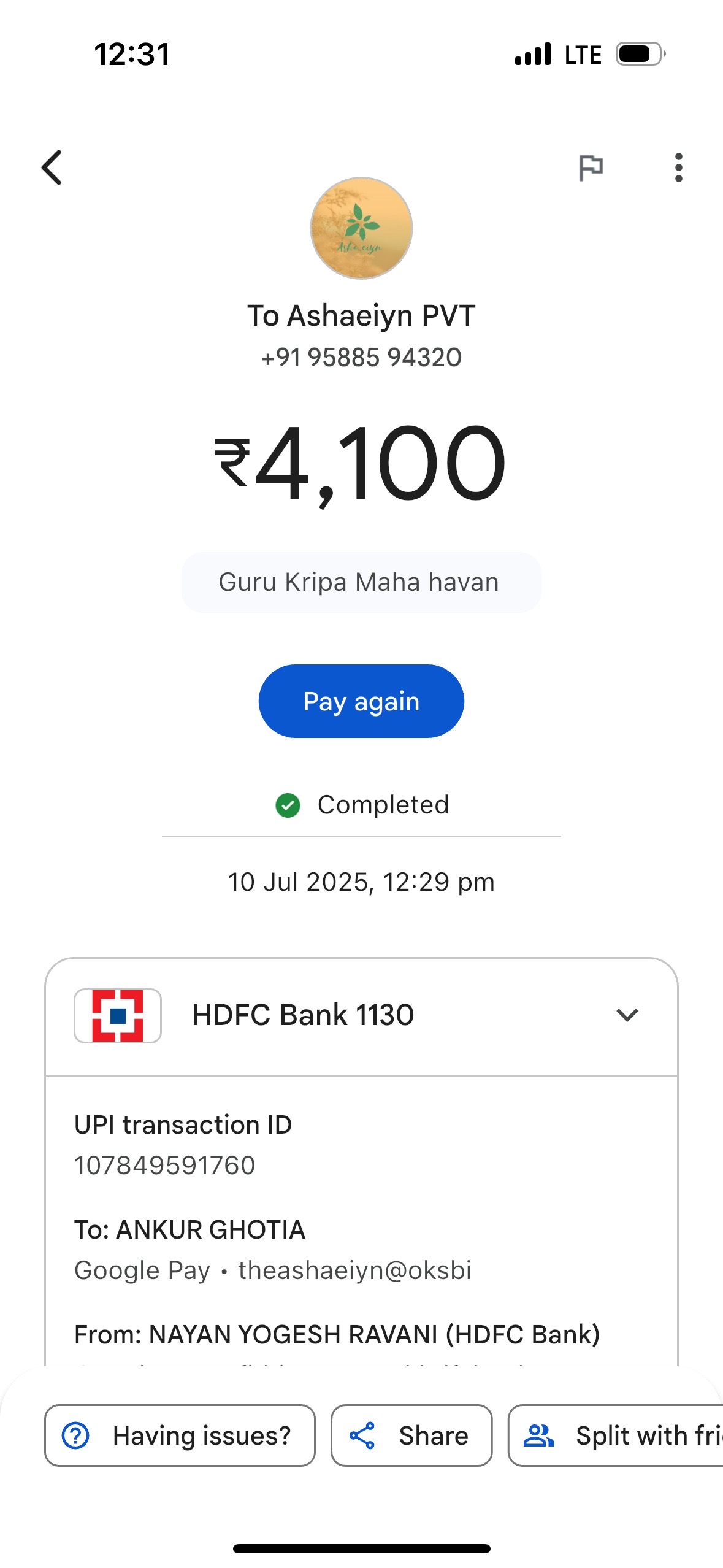Image resolution: width=723 pixels, height=1568 pixels.
Task: Report this transaction with the flag icon
Action: coord(591,167)
